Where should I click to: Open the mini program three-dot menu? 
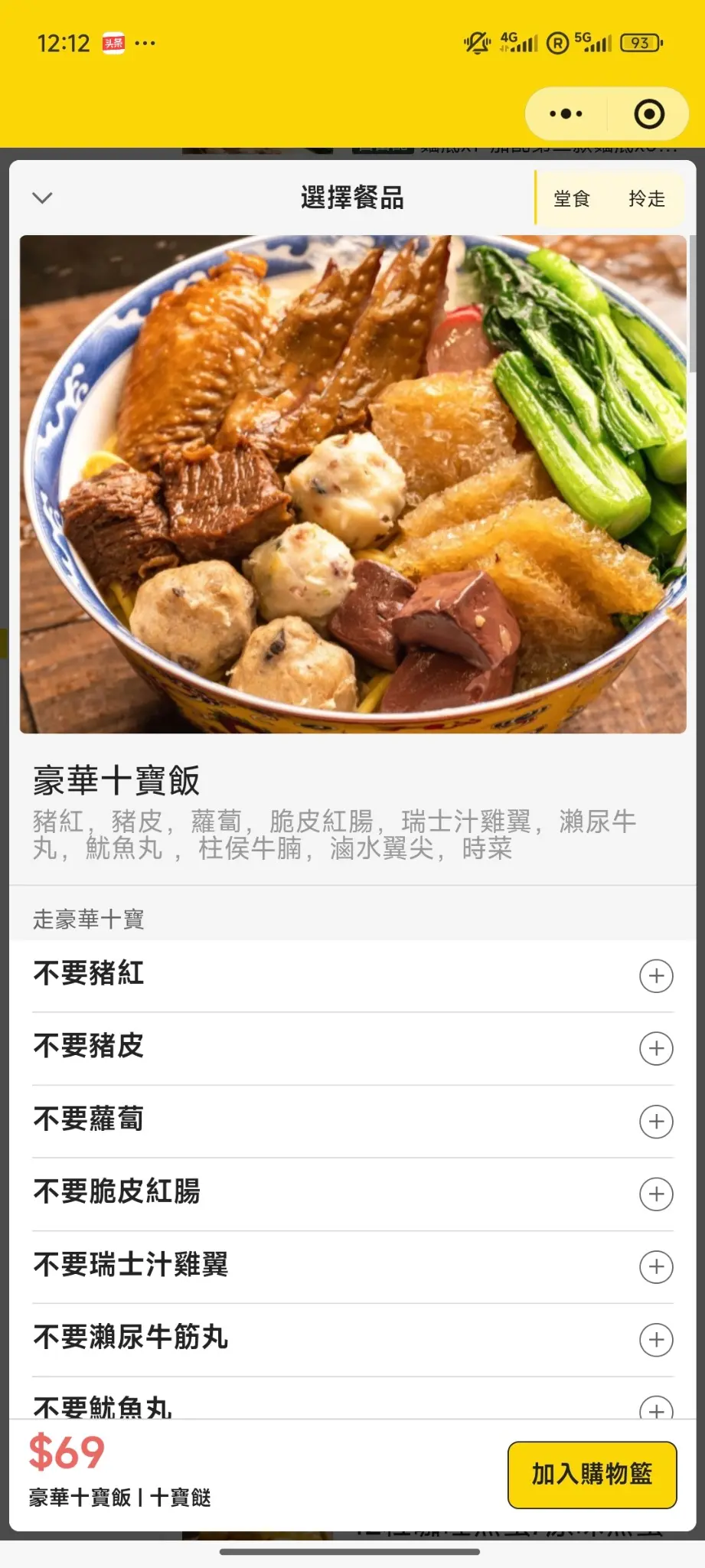click(x=566, y=114)
